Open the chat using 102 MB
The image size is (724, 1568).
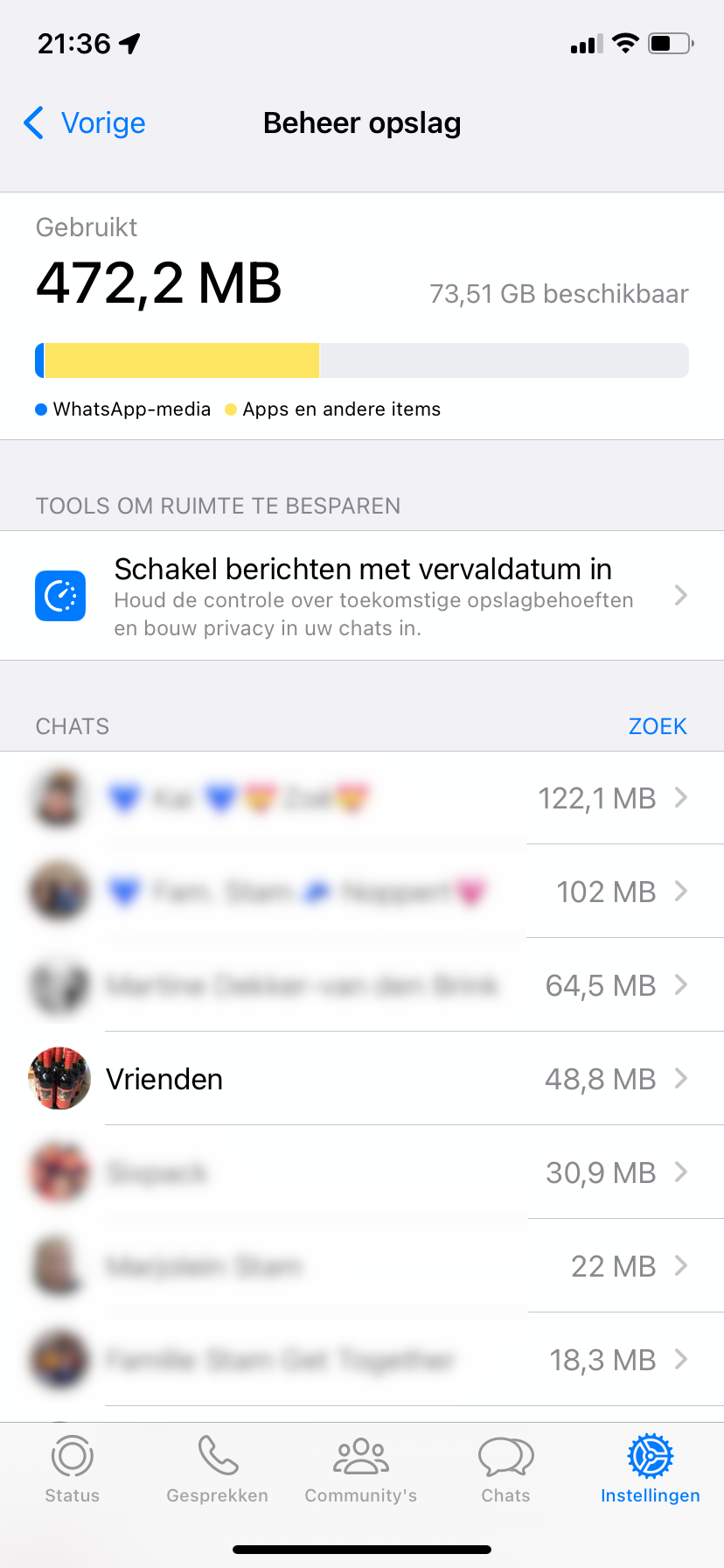362,892
